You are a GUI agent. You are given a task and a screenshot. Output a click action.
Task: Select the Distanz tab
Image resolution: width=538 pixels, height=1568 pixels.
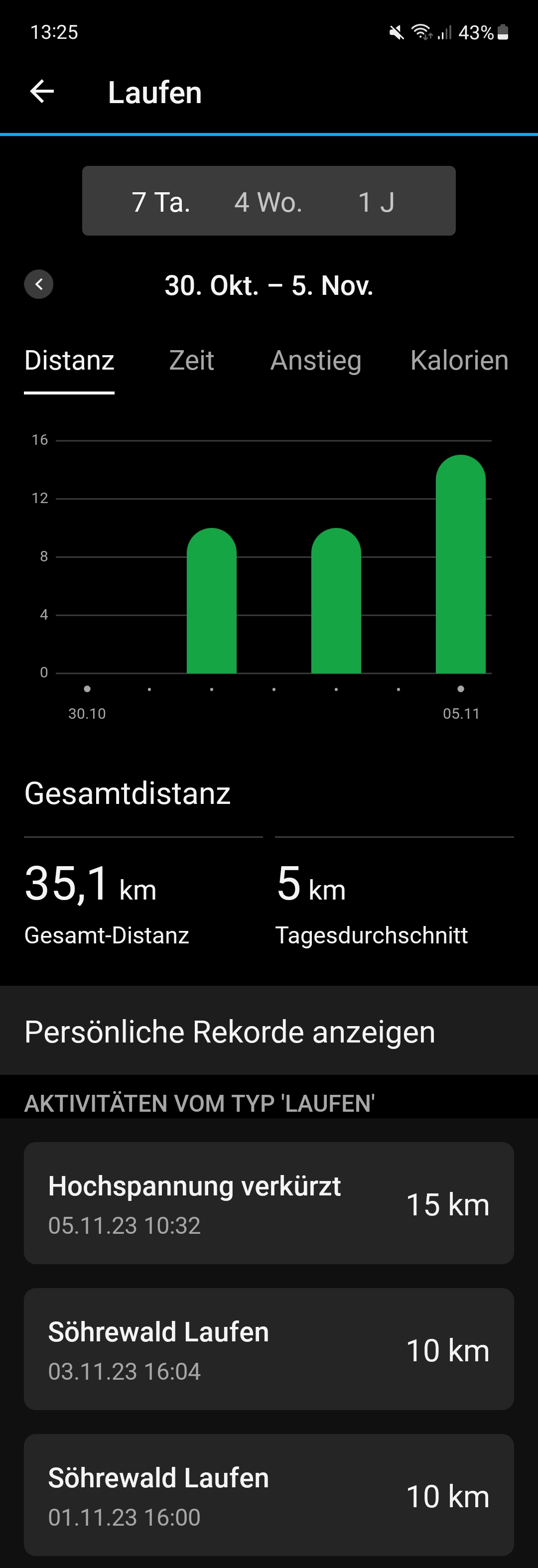[x=69, y=360]
